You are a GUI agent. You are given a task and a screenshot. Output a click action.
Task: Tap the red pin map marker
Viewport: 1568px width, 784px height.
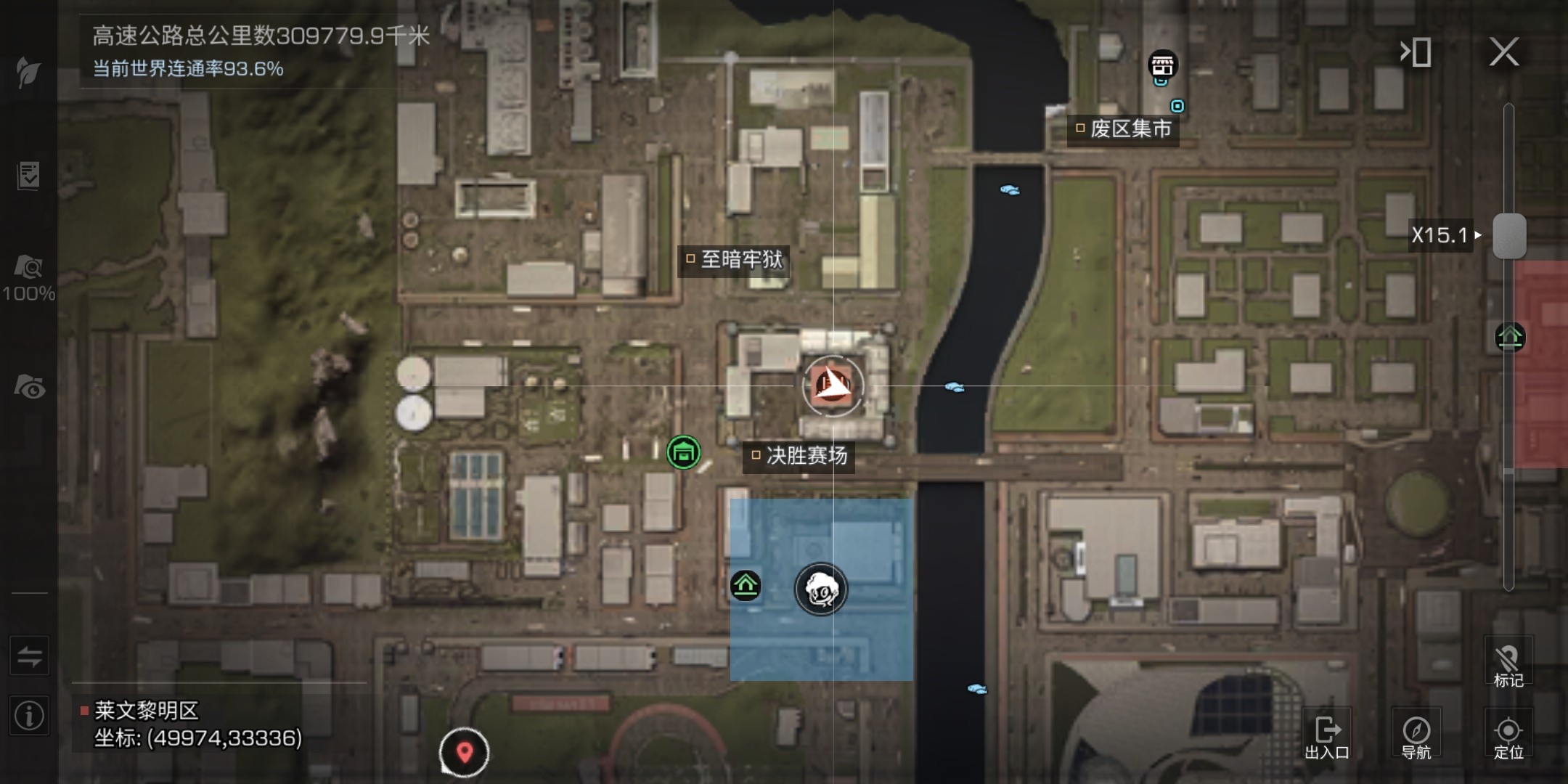pos(465,752)
